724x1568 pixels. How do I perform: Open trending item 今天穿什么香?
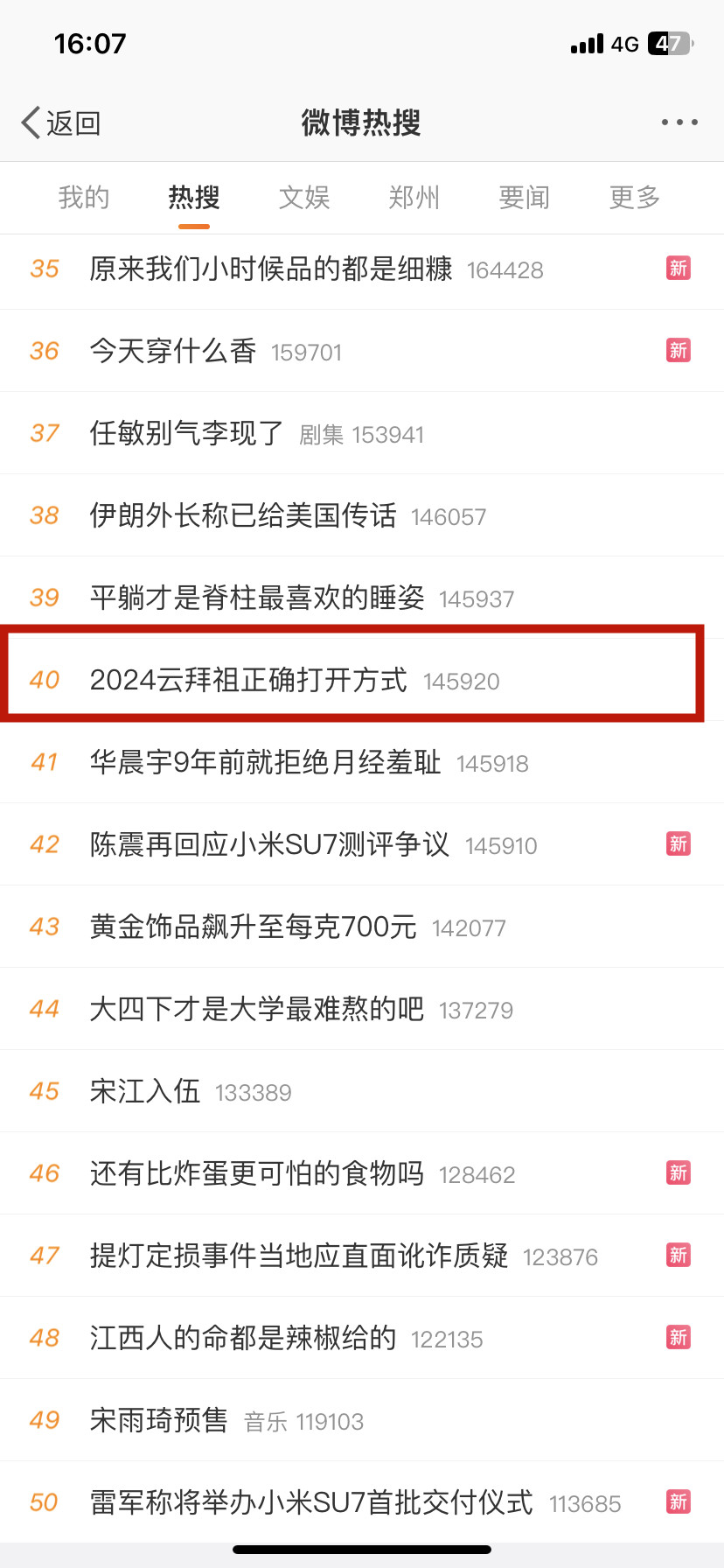tap(362, 352)
